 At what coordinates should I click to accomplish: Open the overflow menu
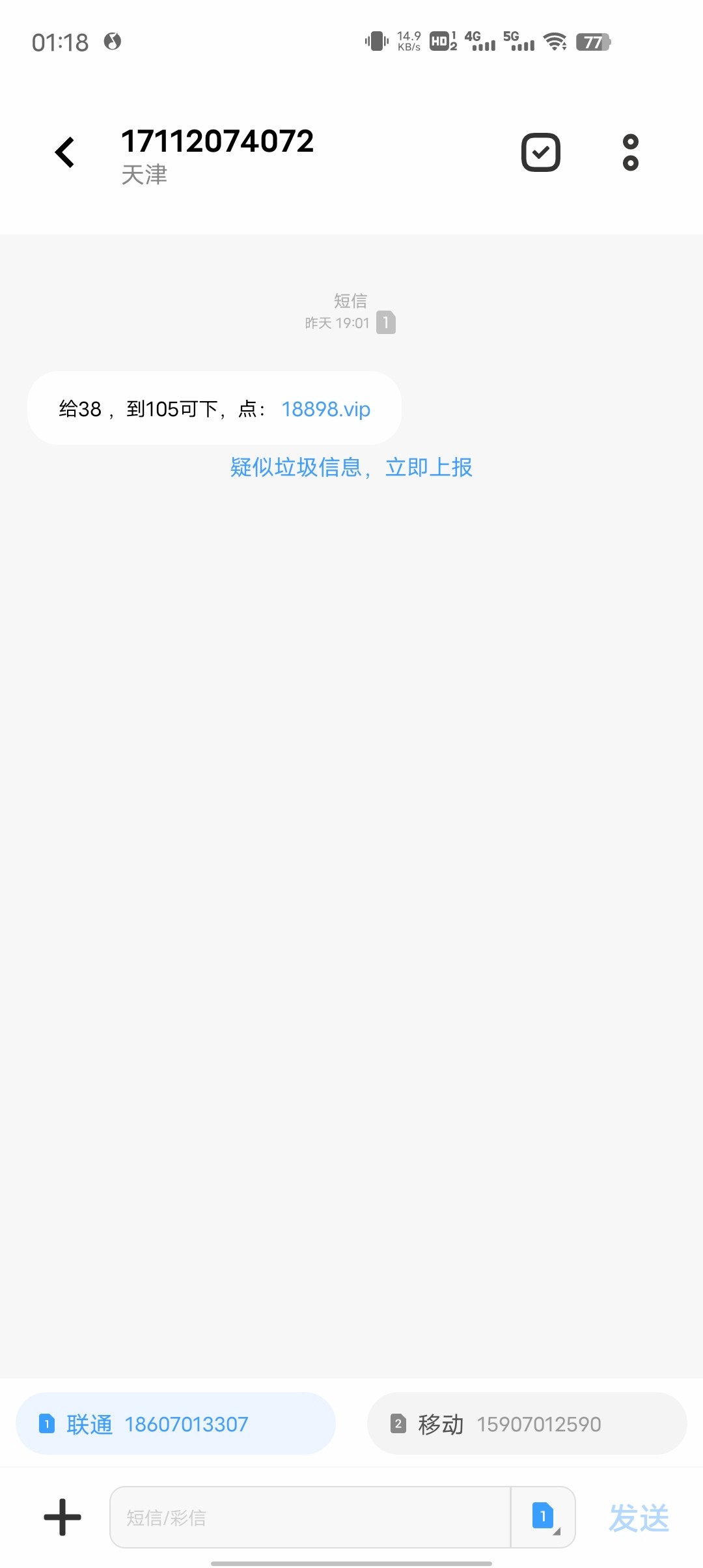pyautogui.click(x=630, y=153)
